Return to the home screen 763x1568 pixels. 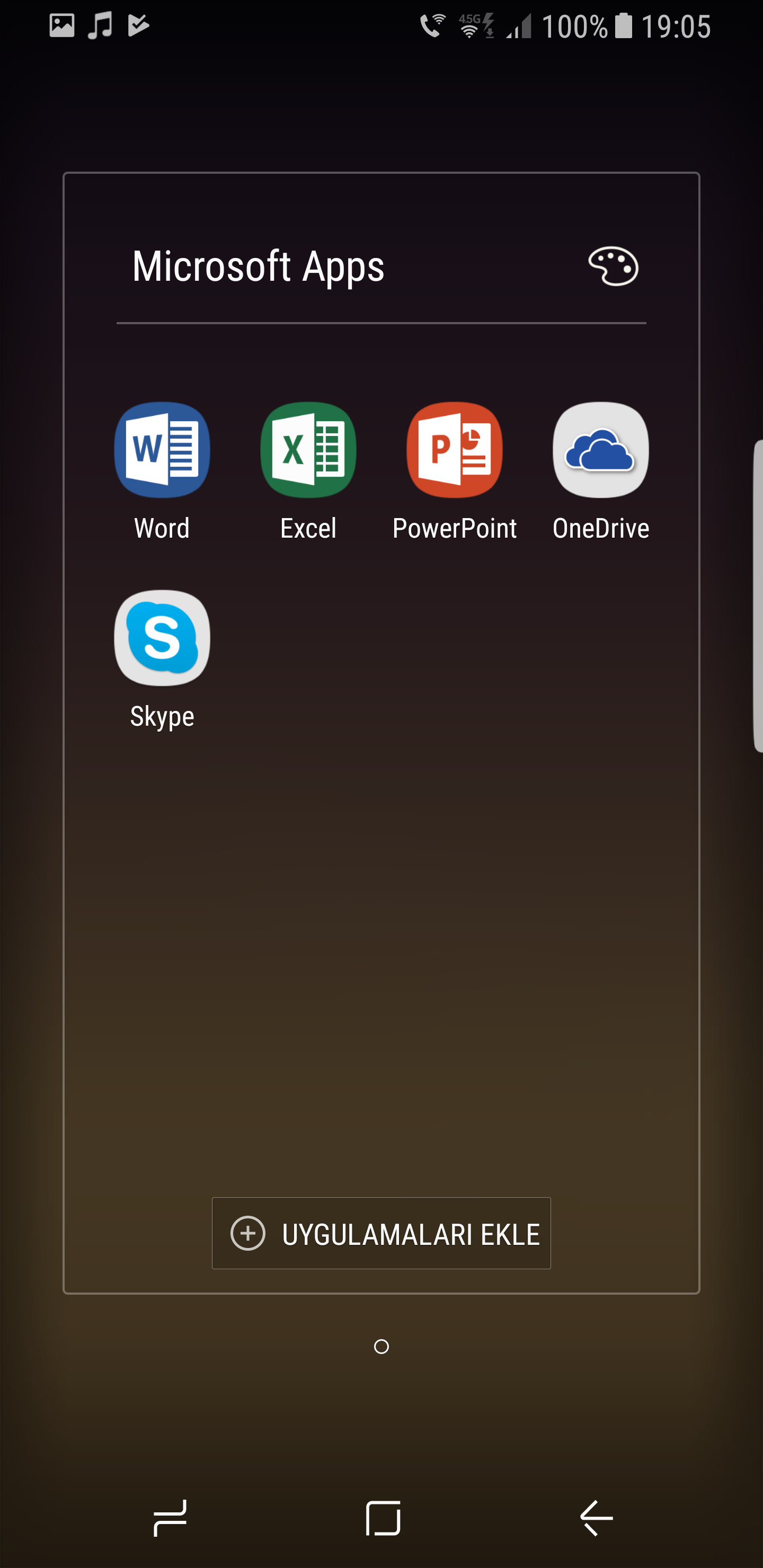coord(383,1518)
